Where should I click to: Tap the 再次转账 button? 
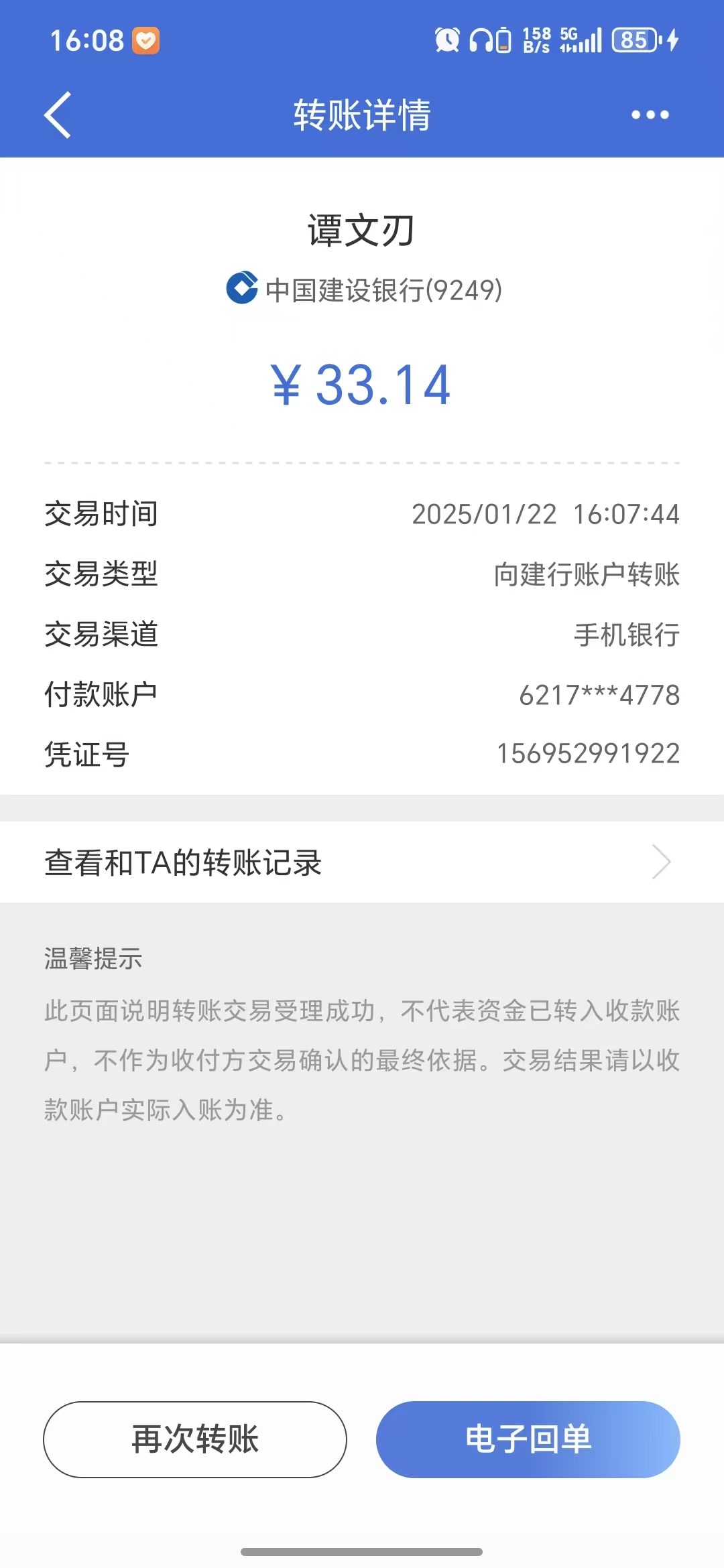195,1439
